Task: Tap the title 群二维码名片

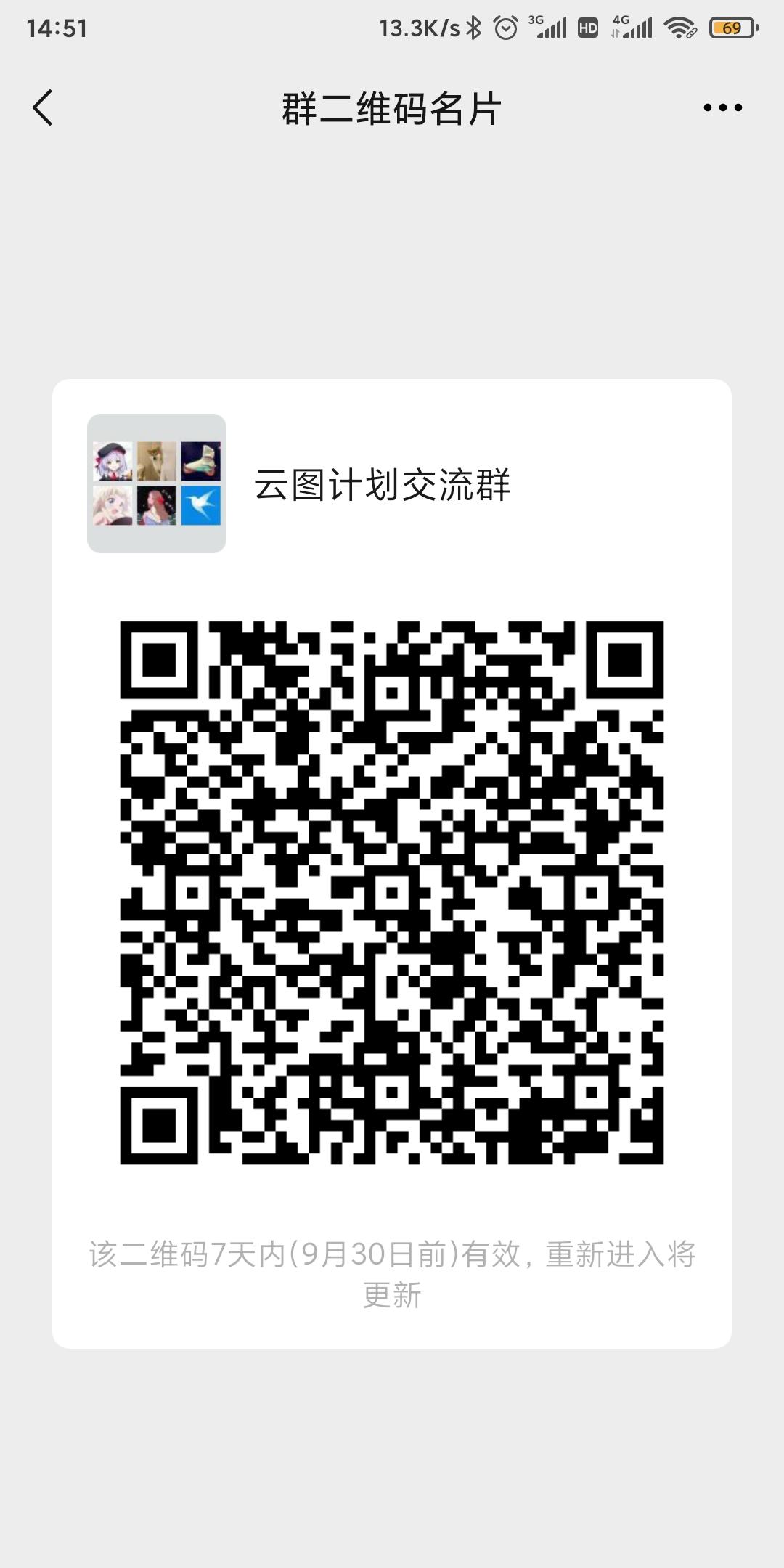Action: pos(392,107)
